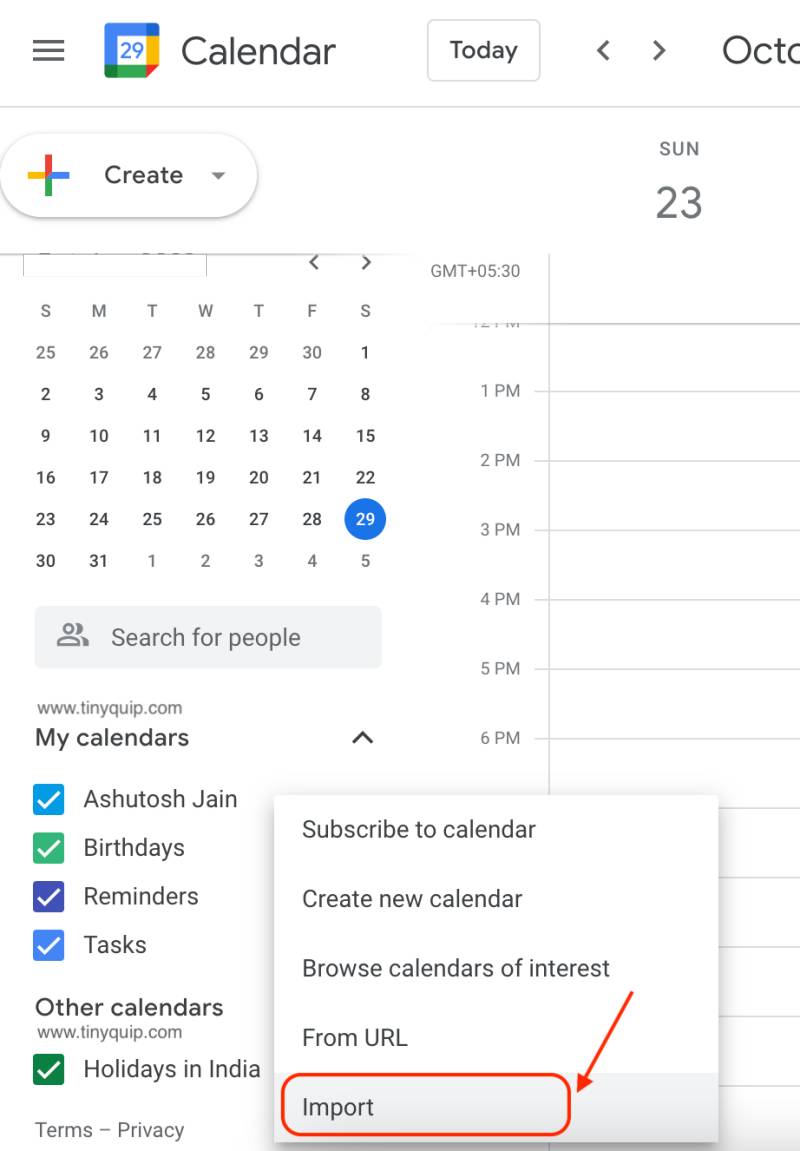Go to previous period arrow in top bar
Viewport: 800px width, 1151px height.
point(603,51)
